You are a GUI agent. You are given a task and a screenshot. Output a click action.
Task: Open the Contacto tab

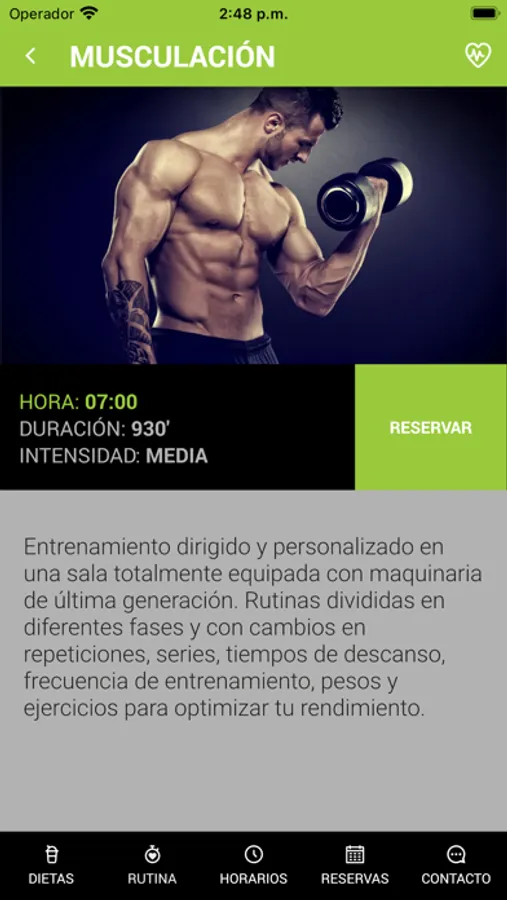pos(456,865)
